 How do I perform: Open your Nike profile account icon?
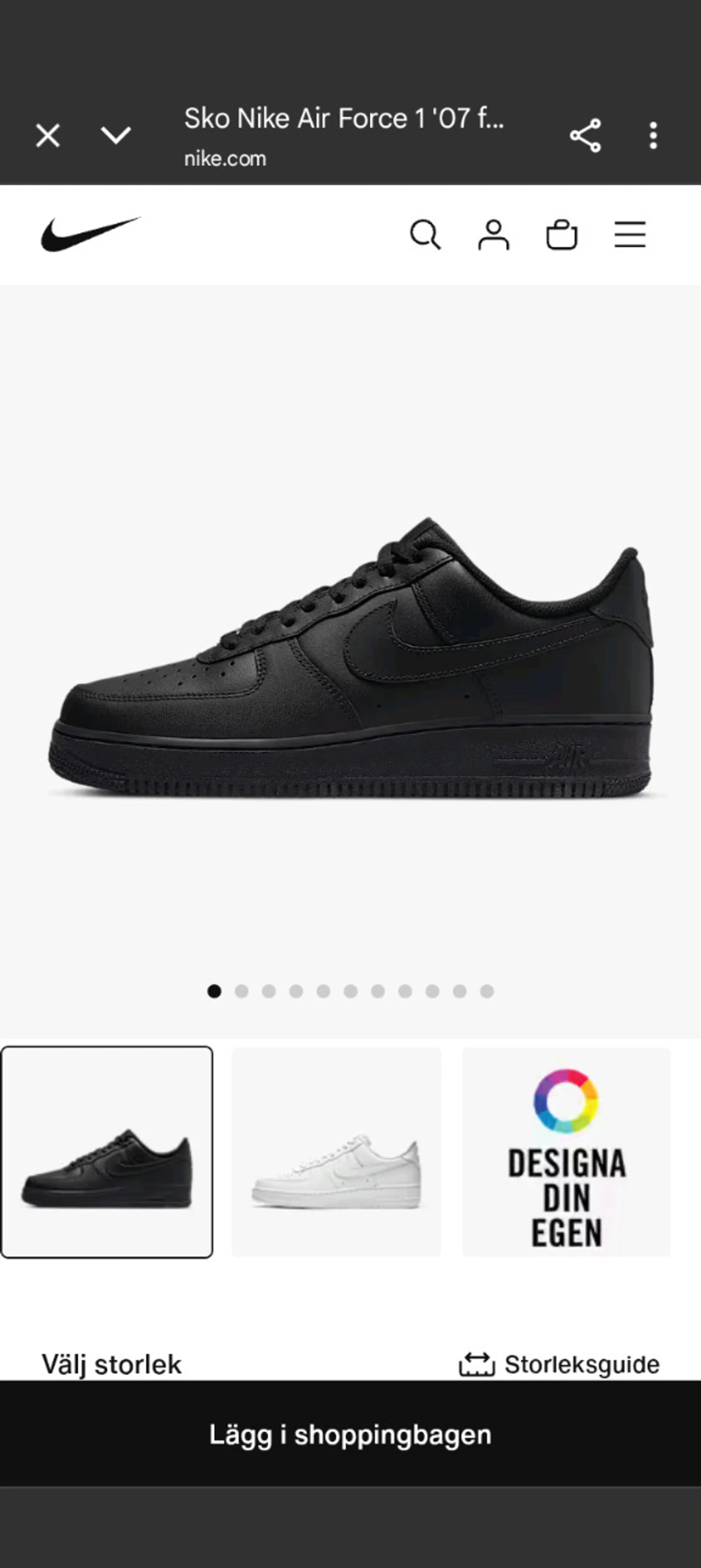494,235
